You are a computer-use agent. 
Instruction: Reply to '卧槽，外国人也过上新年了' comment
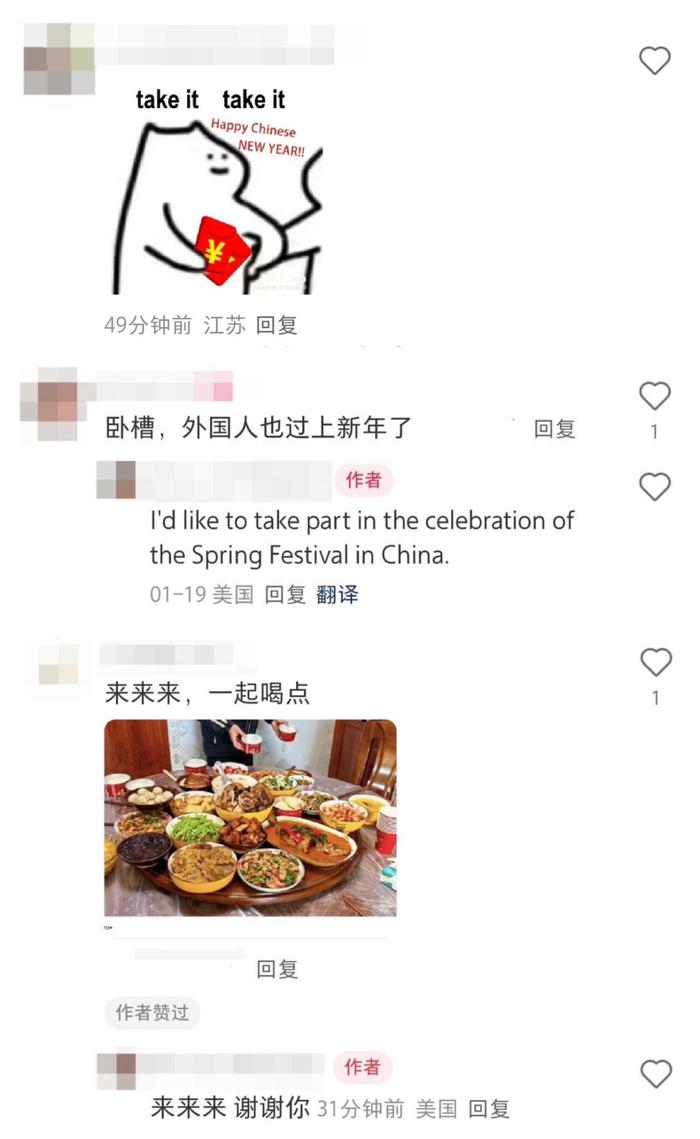tap(555, 429)
